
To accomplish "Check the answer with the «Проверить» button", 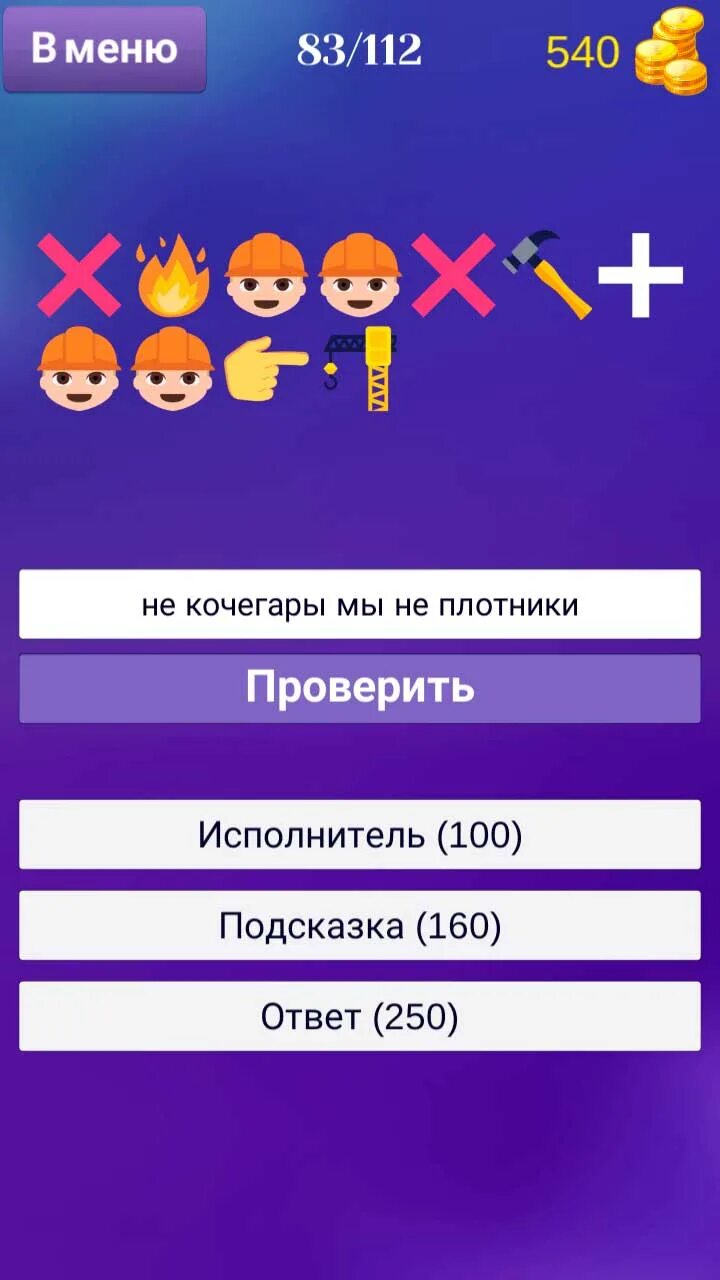I will tap(360, 688).
